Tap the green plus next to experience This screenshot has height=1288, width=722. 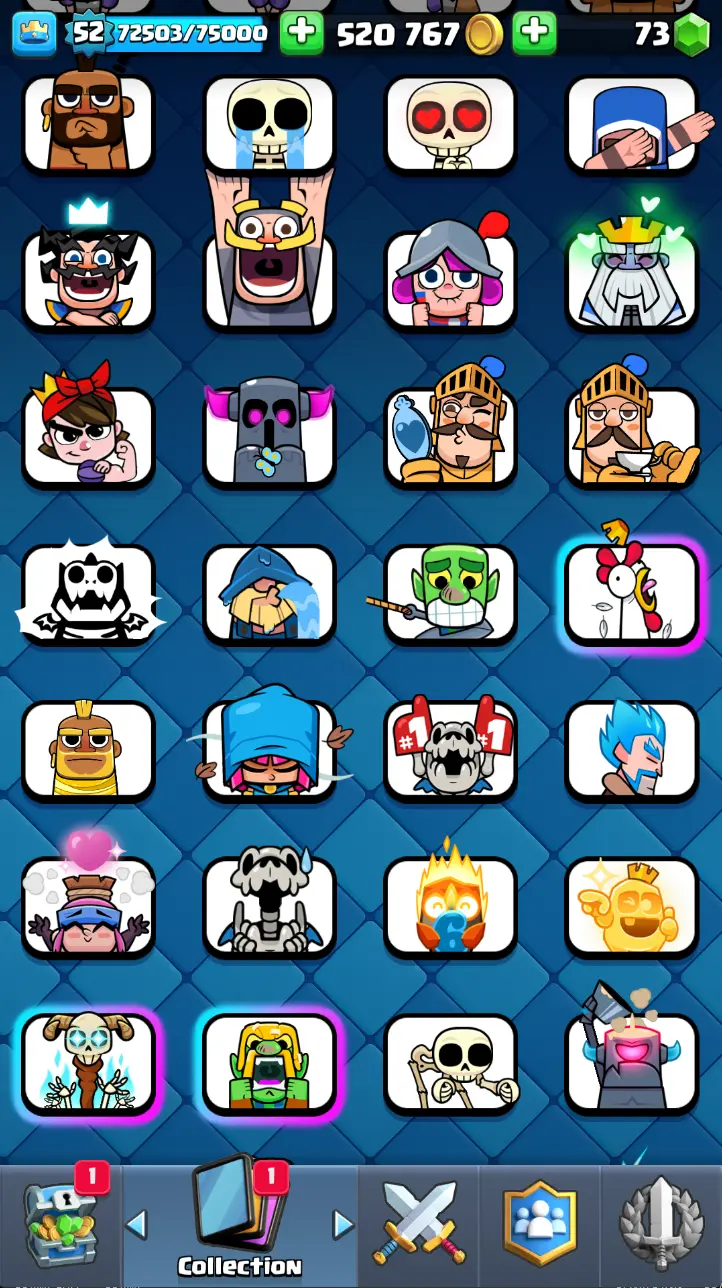pyautogui.click(x=301, y=34)
